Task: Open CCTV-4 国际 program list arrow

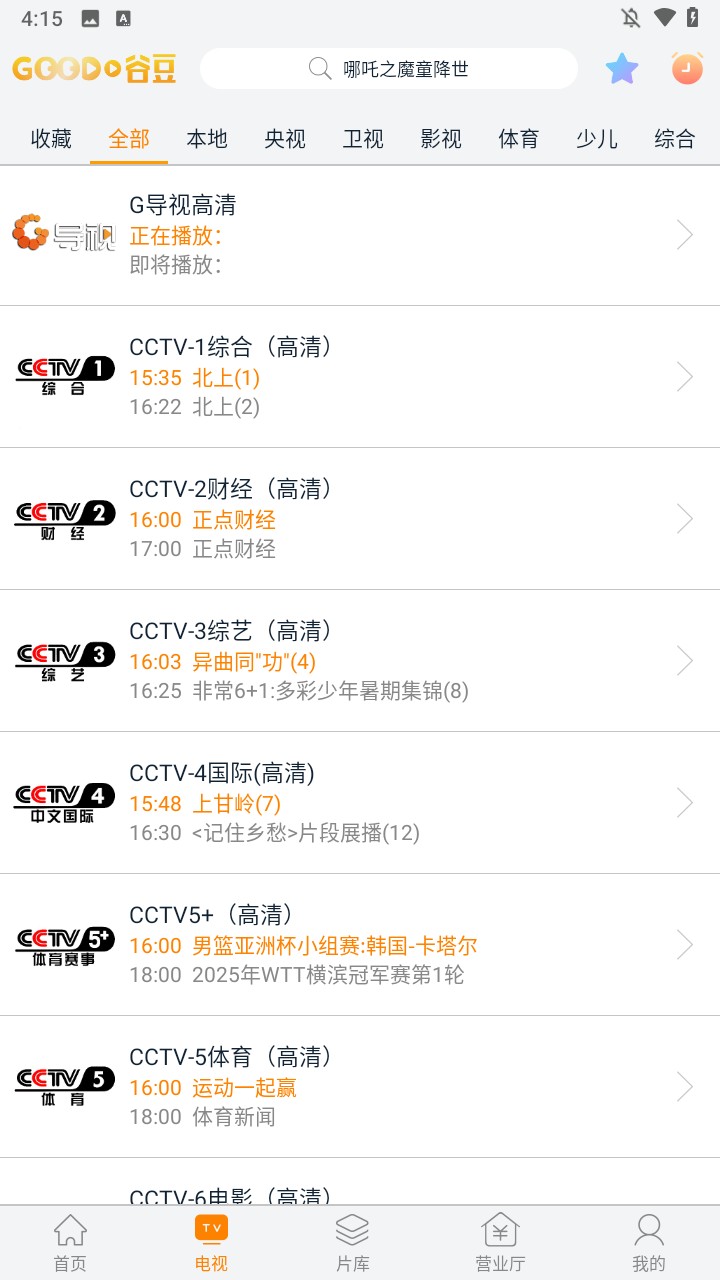Action: point(684,802)
